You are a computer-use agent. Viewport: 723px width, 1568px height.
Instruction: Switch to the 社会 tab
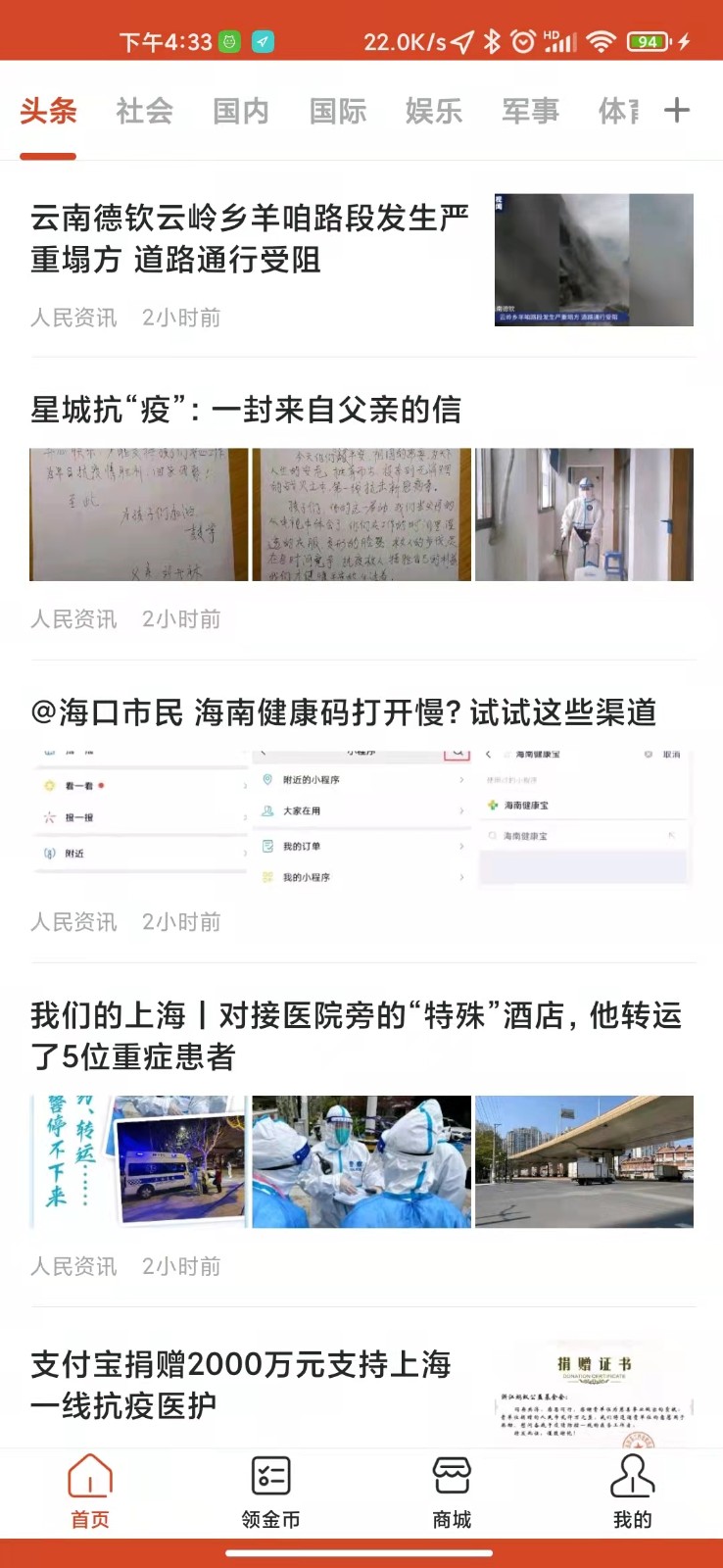[143, 111]
